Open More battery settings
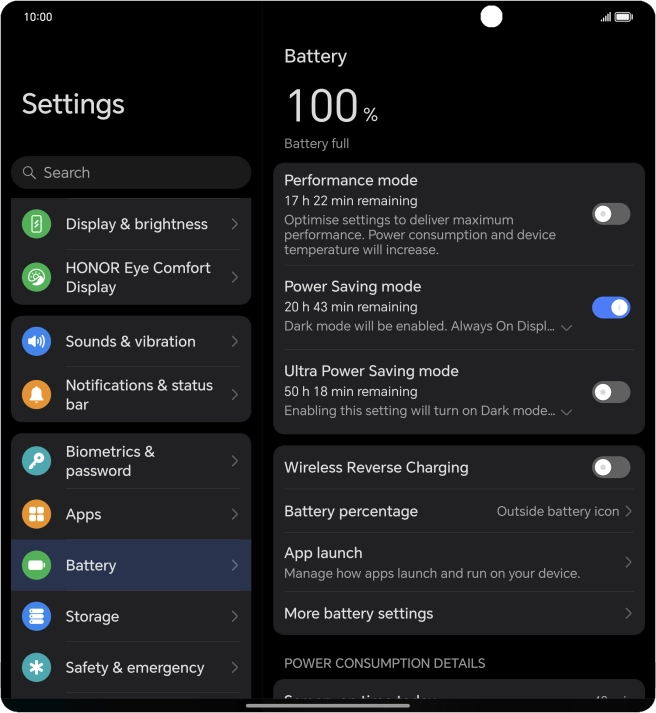This screenshot has height=713, width=656. click(459, 613)
